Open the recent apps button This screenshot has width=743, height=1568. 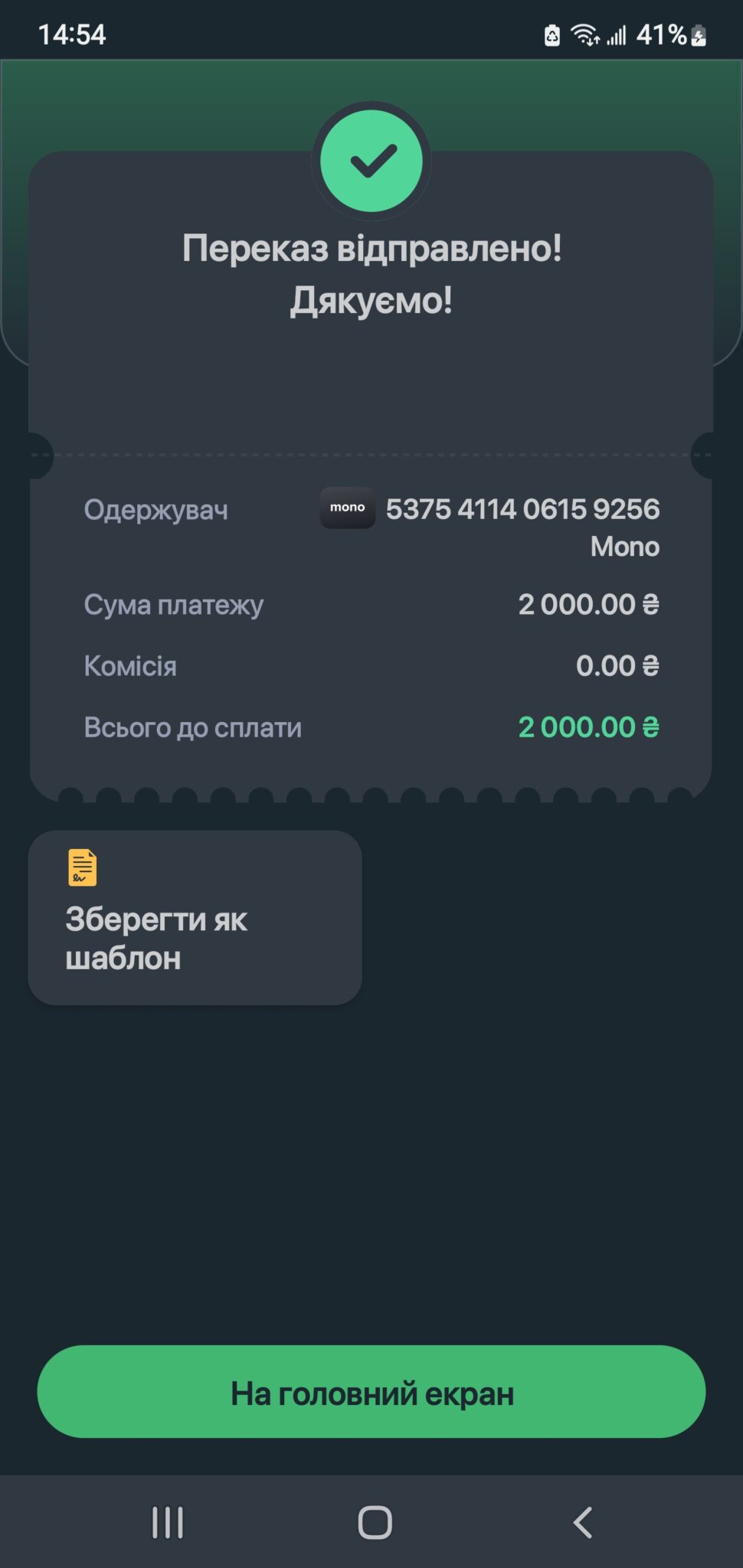point(168,1522)
